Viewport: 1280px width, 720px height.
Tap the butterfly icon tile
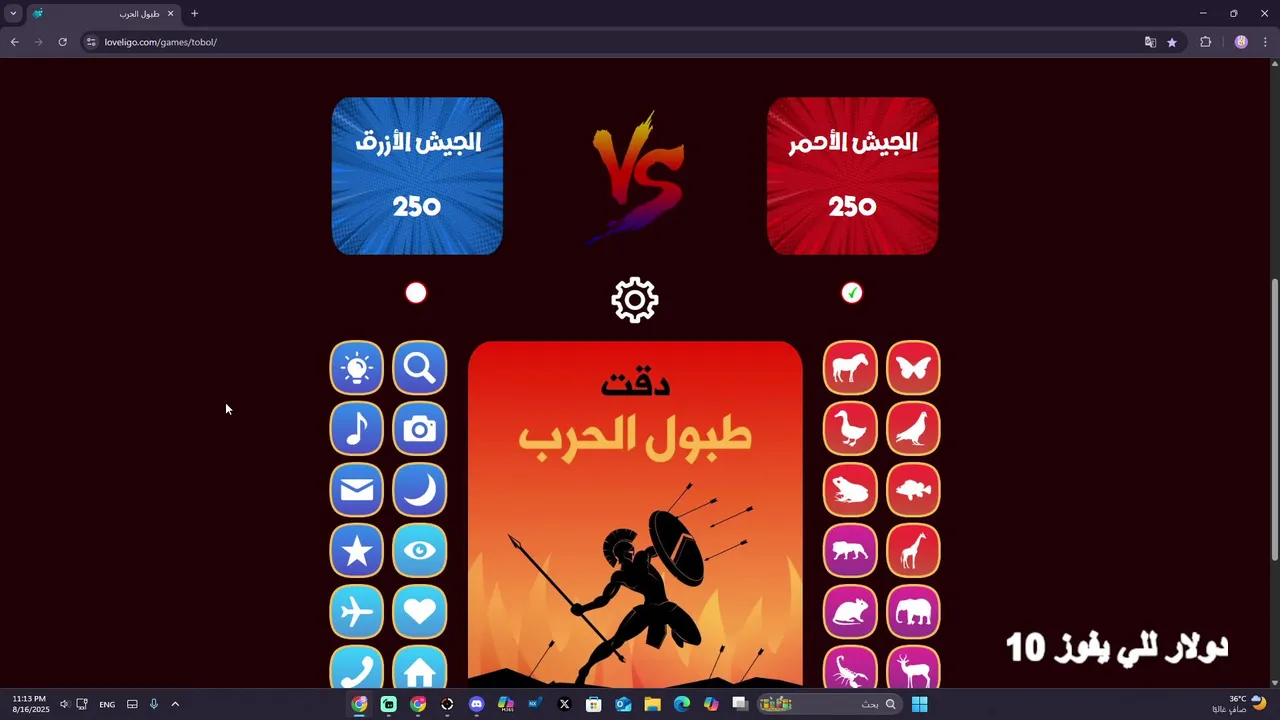[x=913, y=368]
